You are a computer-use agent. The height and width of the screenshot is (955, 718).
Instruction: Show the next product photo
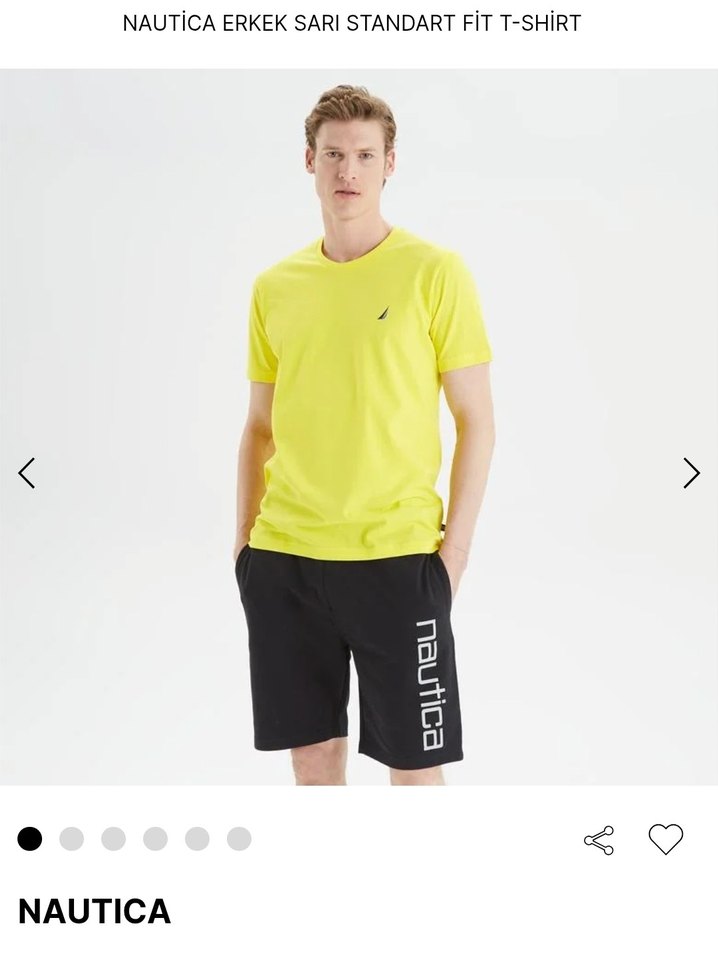point(691,473)
